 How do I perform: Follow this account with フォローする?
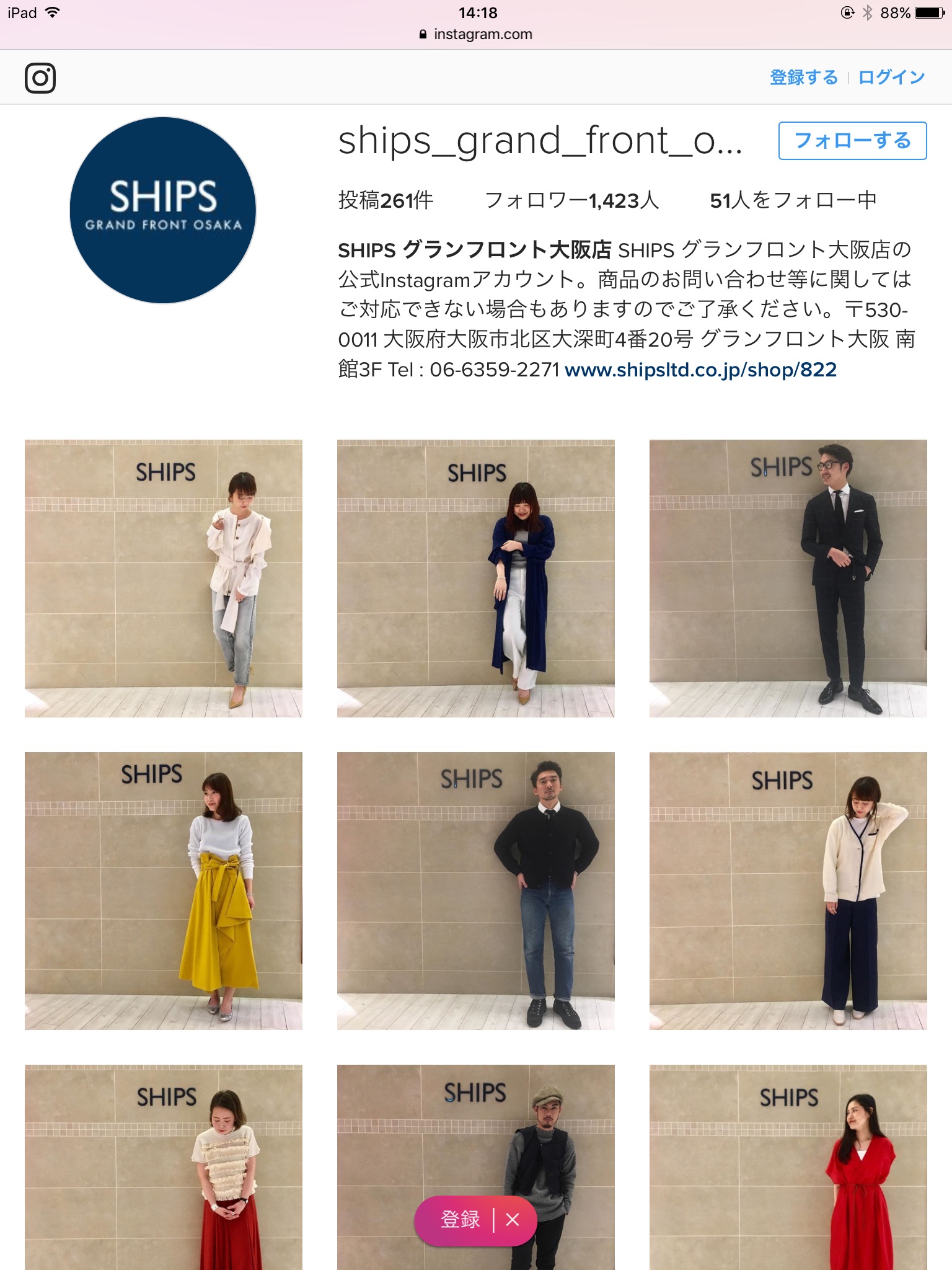coord(852,141)
